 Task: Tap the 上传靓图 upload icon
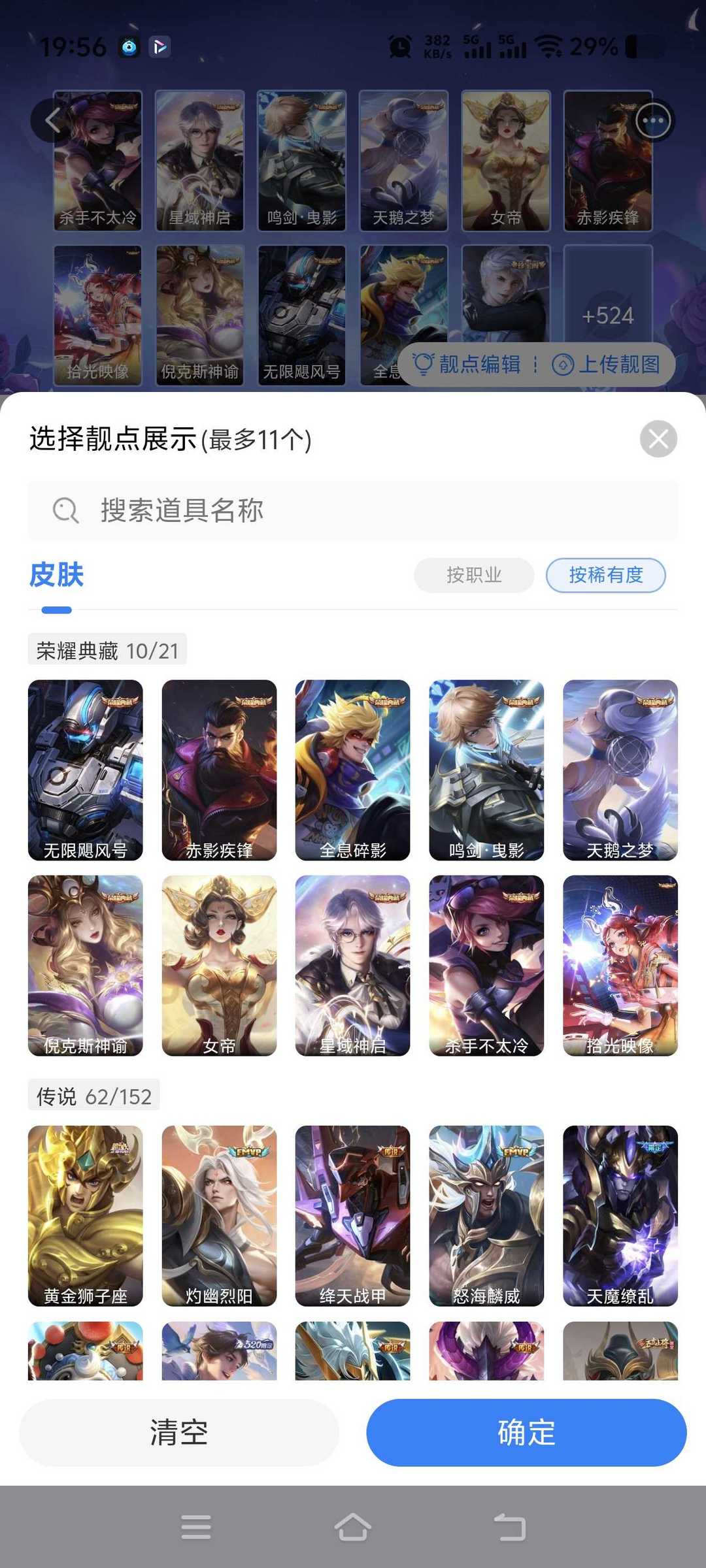(x=563, y=364)
